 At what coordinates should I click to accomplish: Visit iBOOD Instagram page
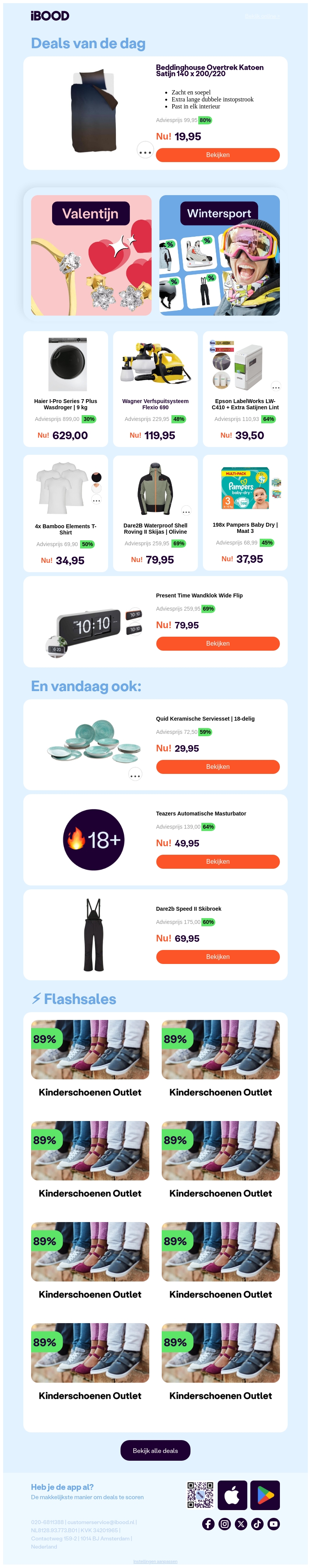[x=225, y=1524]
